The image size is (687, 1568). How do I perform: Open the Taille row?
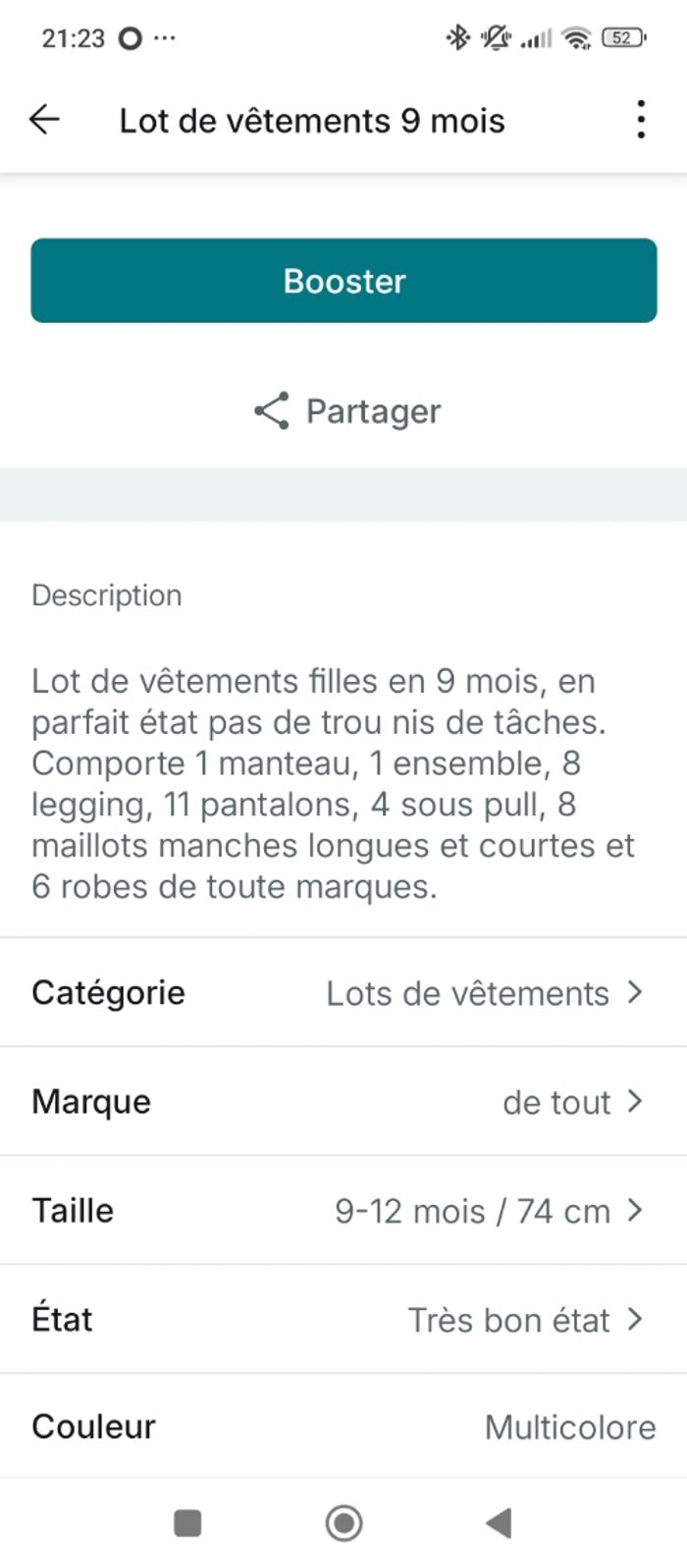[x=343, y=1211]
